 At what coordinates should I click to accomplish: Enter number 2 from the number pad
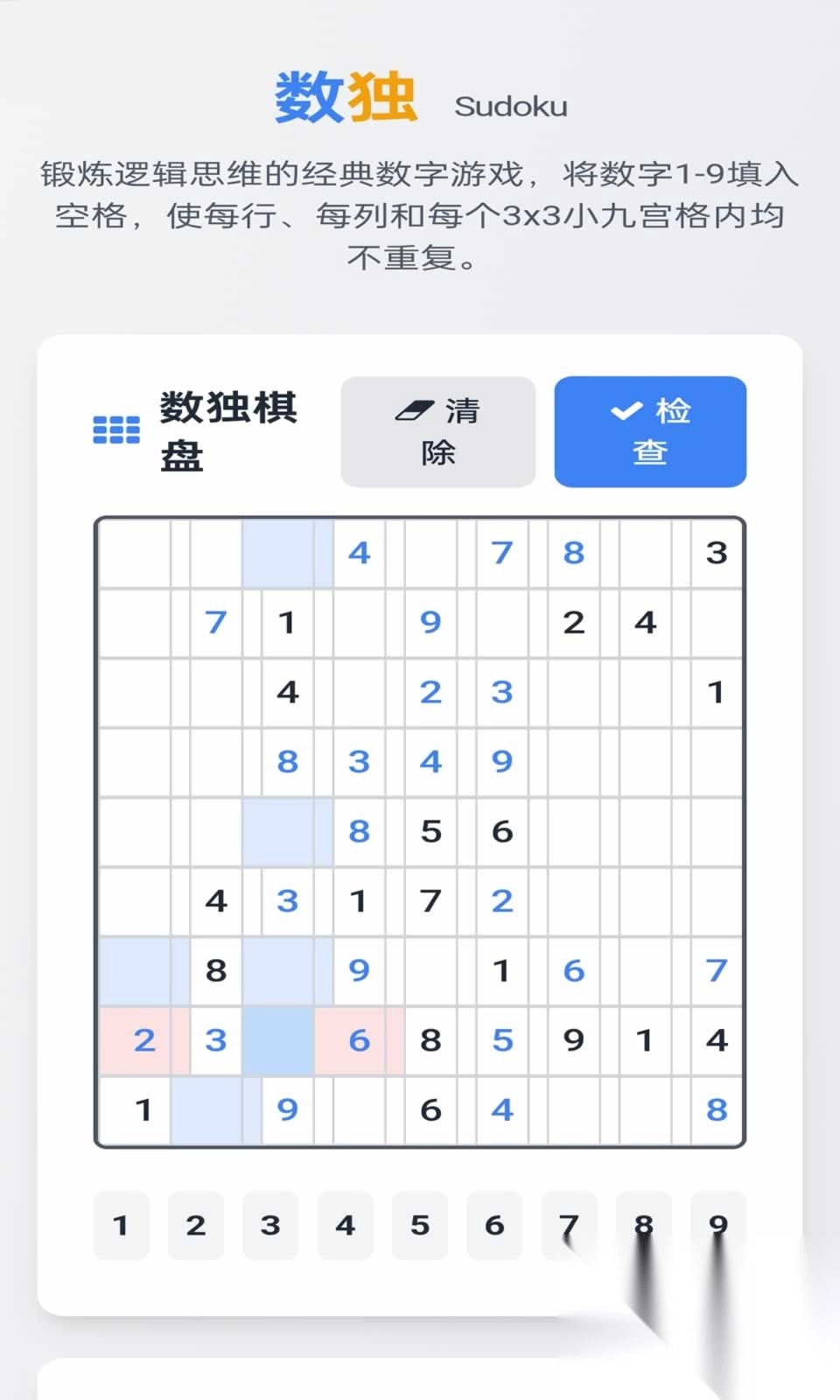(x=196, y=1225)
